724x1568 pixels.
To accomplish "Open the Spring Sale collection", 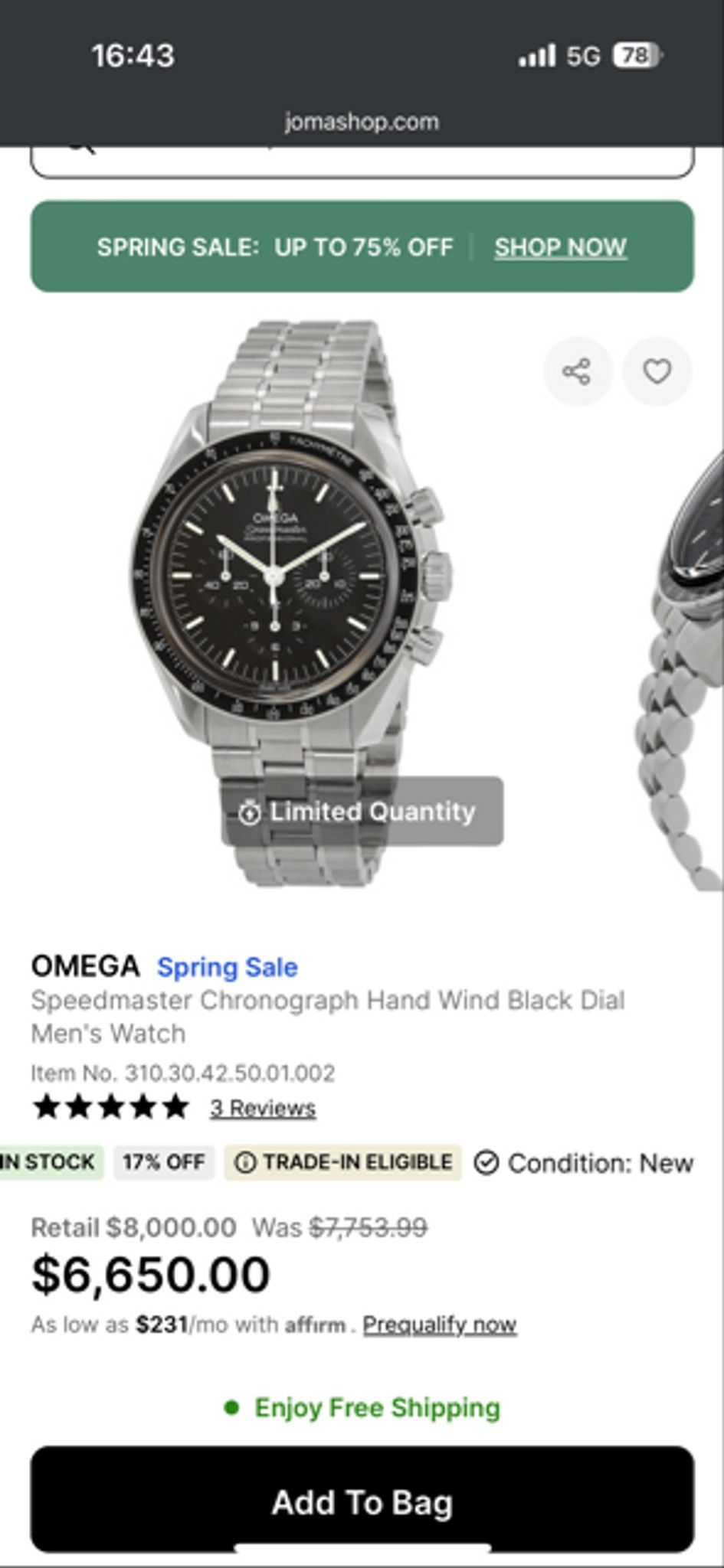I will coord(228,967).
